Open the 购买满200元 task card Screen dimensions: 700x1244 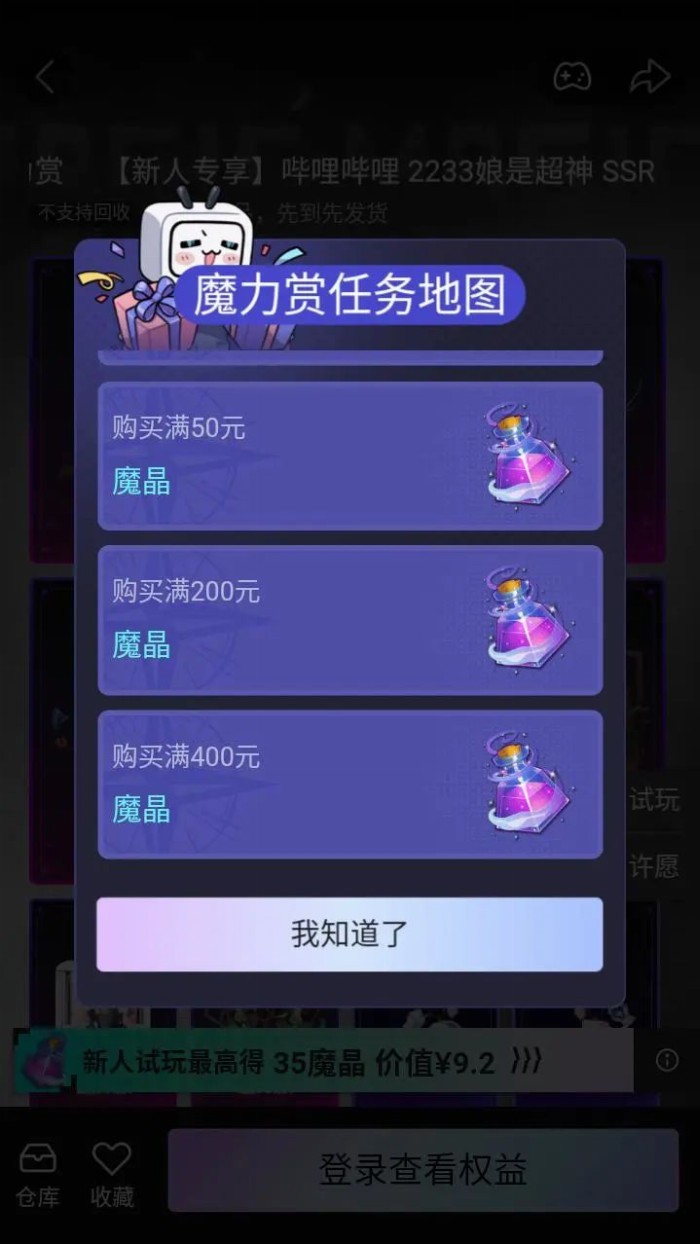(349, 620)
